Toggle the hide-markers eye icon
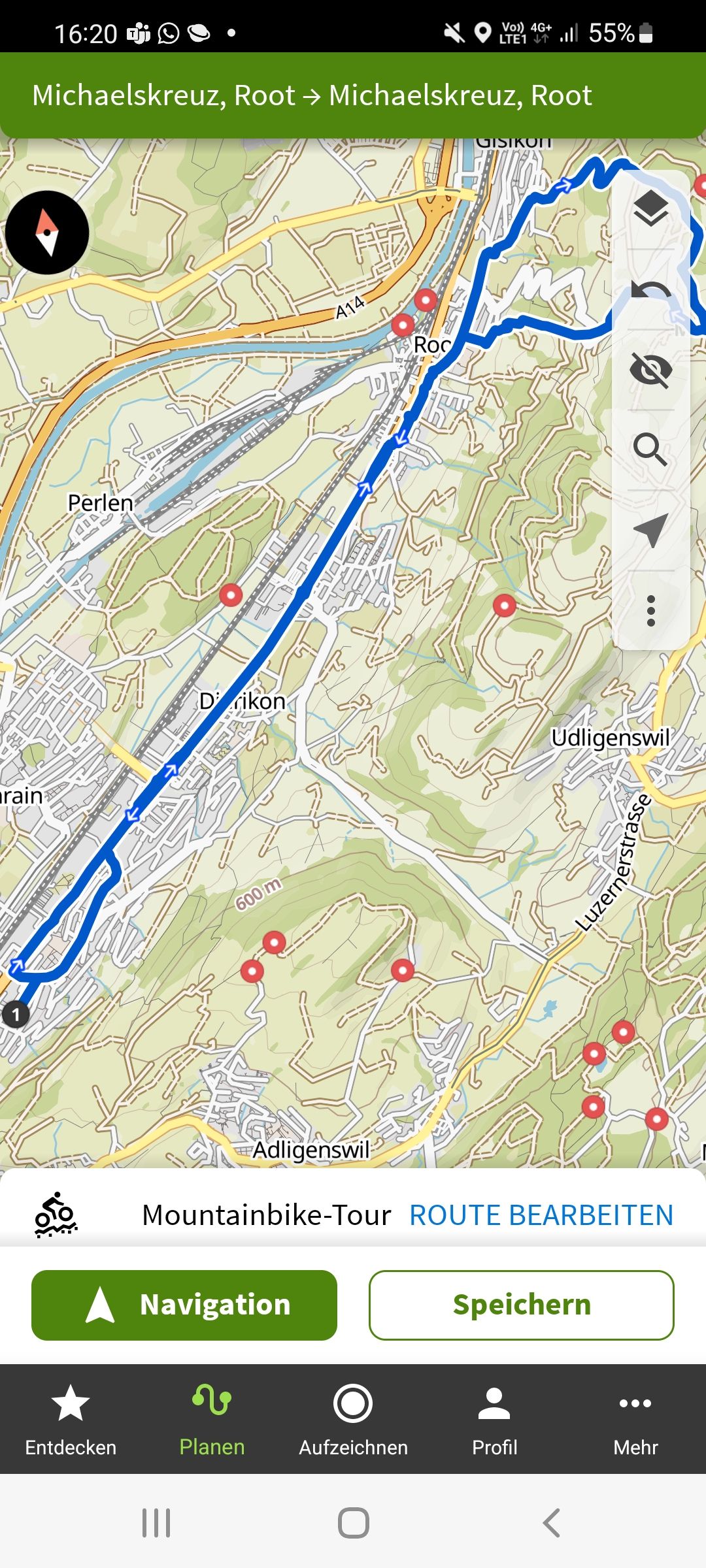This screenshot has width=706, height=1568. 651,370
